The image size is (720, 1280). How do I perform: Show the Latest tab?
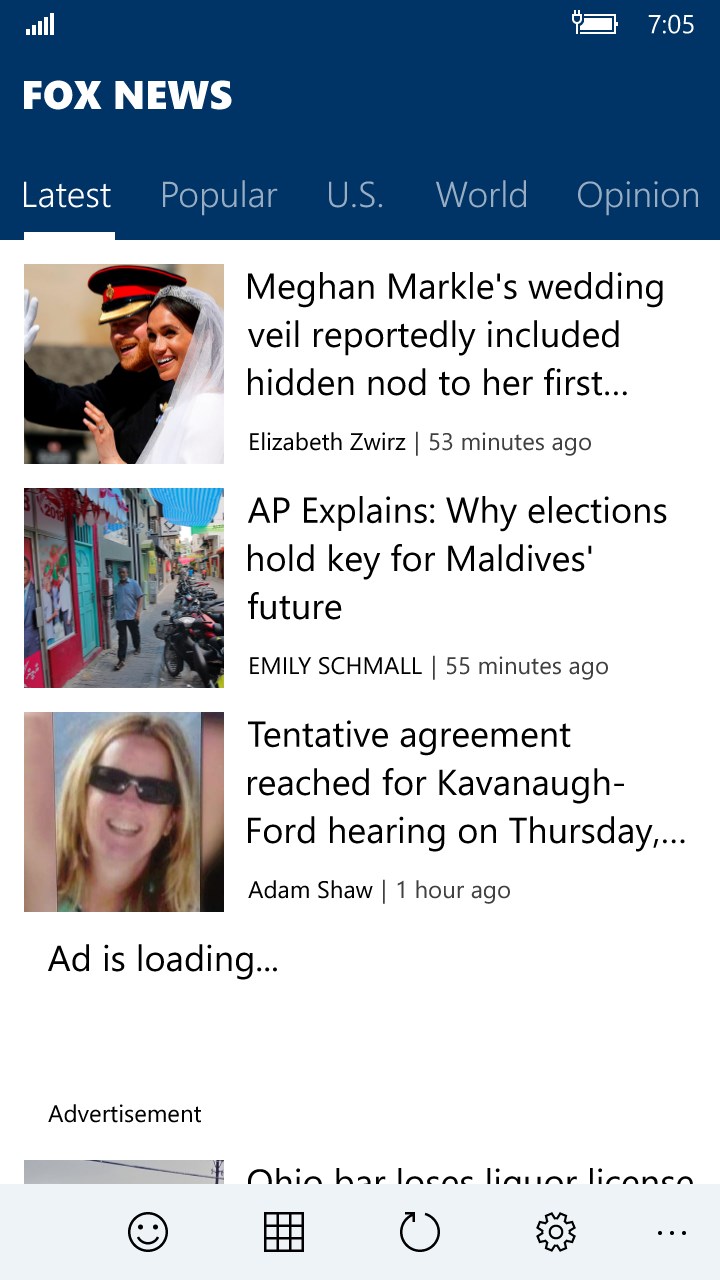tap(67, 195)
